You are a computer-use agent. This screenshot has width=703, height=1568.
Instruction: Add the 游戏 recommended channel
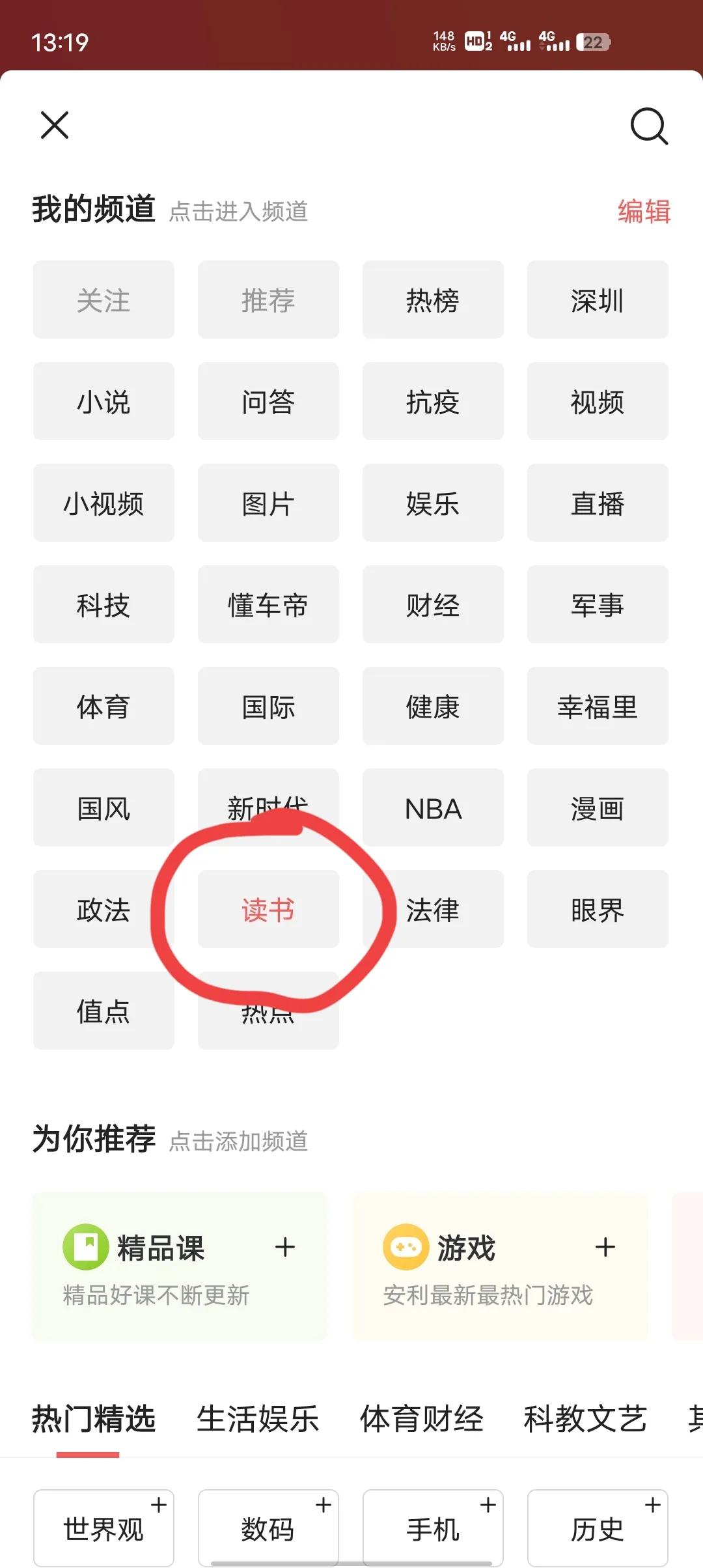(605, 1248)
